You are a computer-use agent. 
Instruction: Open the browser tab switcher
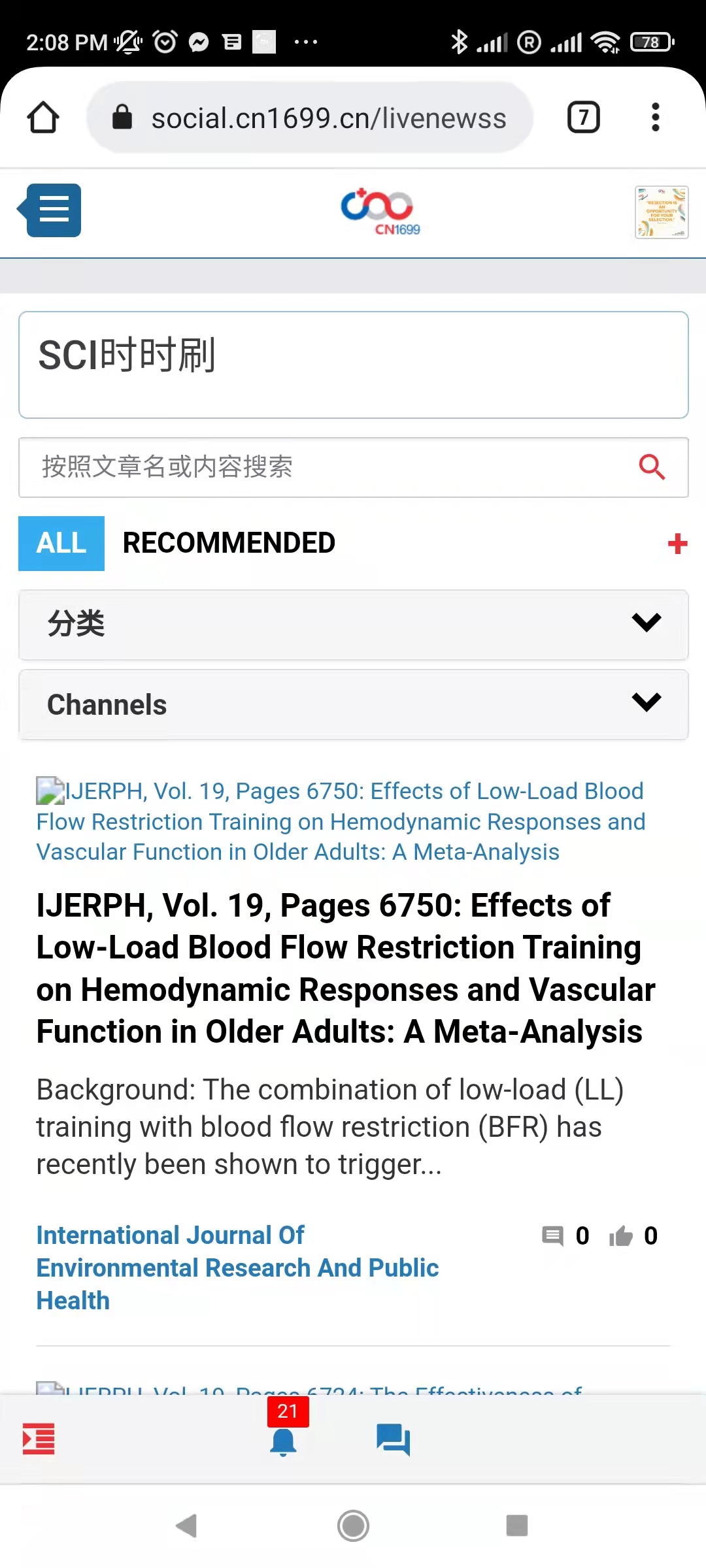(x=583, y=118)
